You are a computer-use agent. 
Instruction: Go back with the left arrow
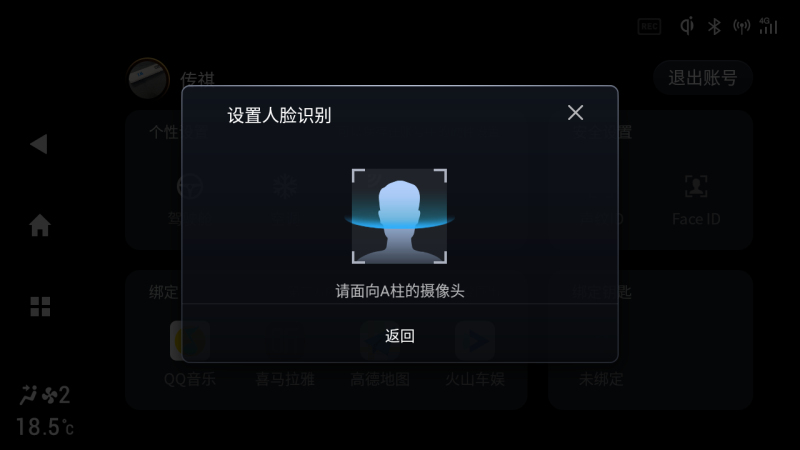click(x=39, y=144)
